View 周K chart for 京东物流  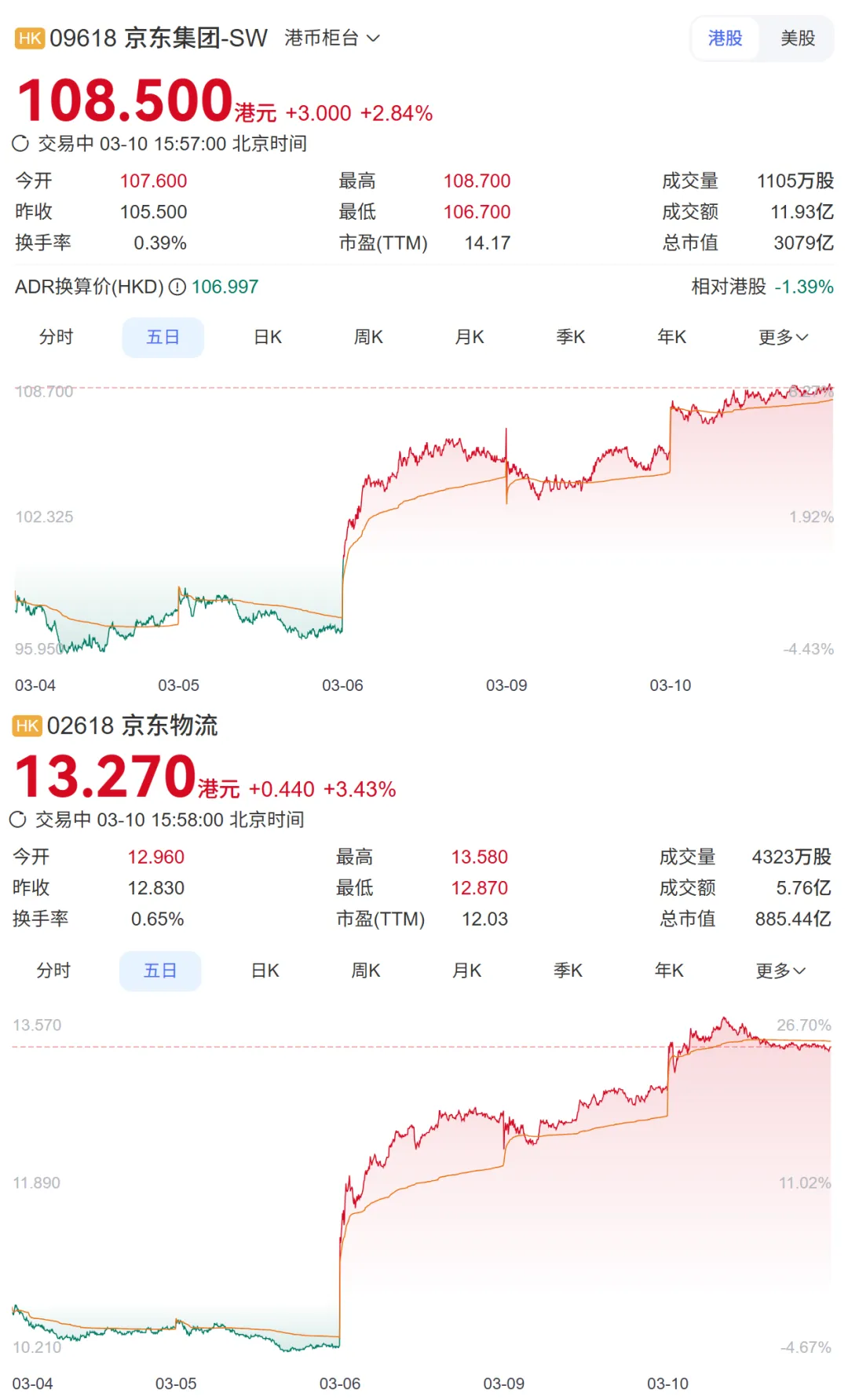(x=366, y=970)
